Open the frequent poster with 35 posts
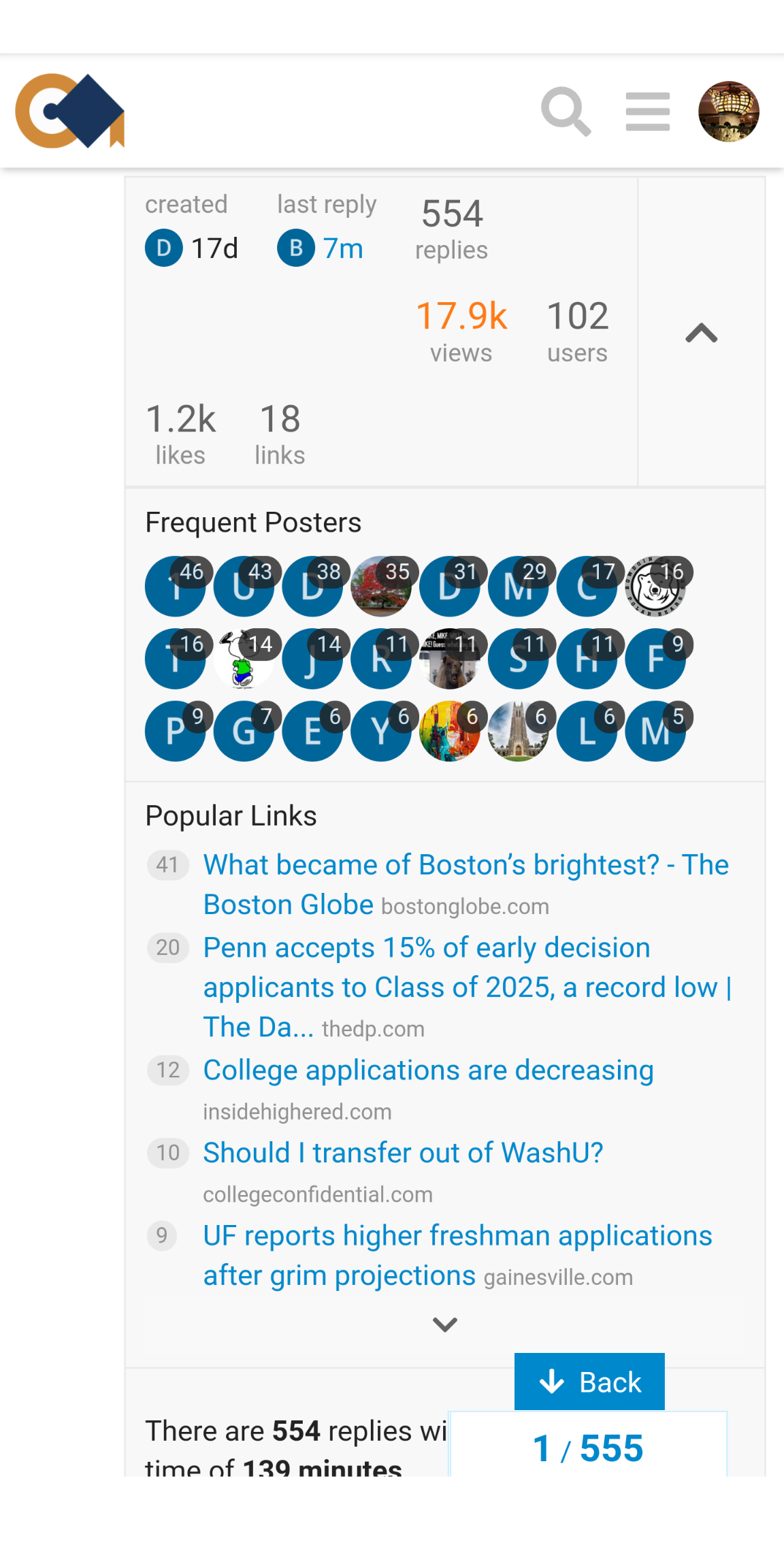The height and width of the screenshot is (1568, 784). pyautogui.click(x=380, y=587)
